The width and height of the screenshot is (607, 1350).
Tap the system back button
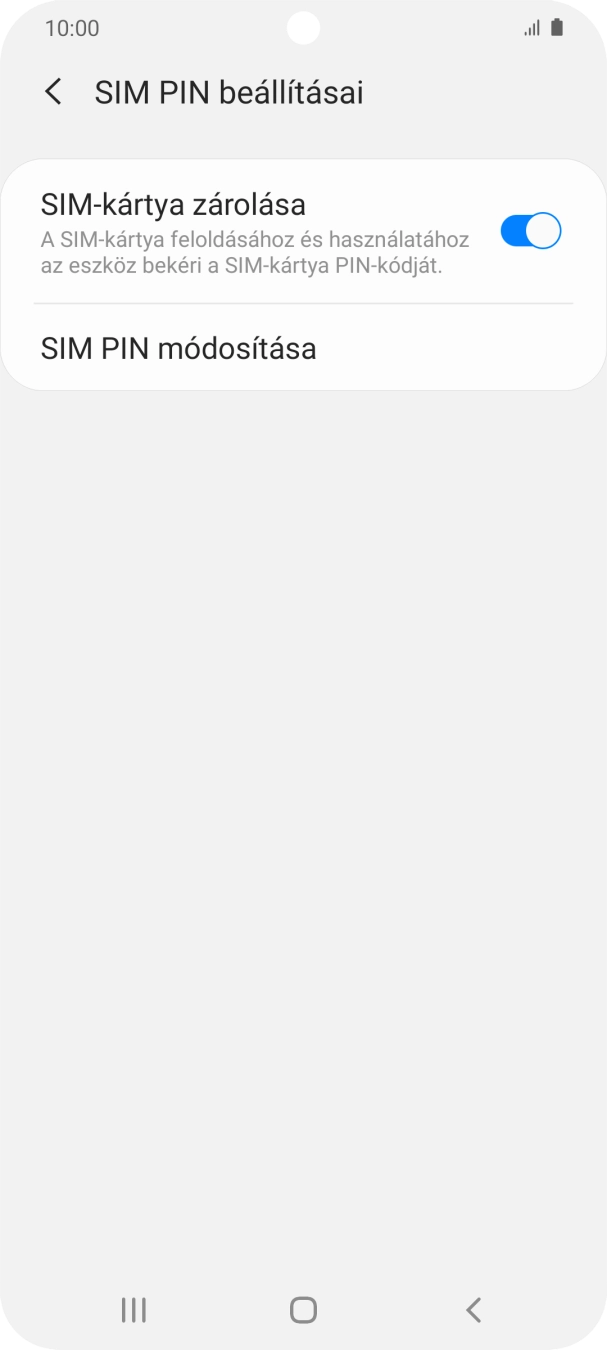pyautogui.click(x=474, y=1309)
